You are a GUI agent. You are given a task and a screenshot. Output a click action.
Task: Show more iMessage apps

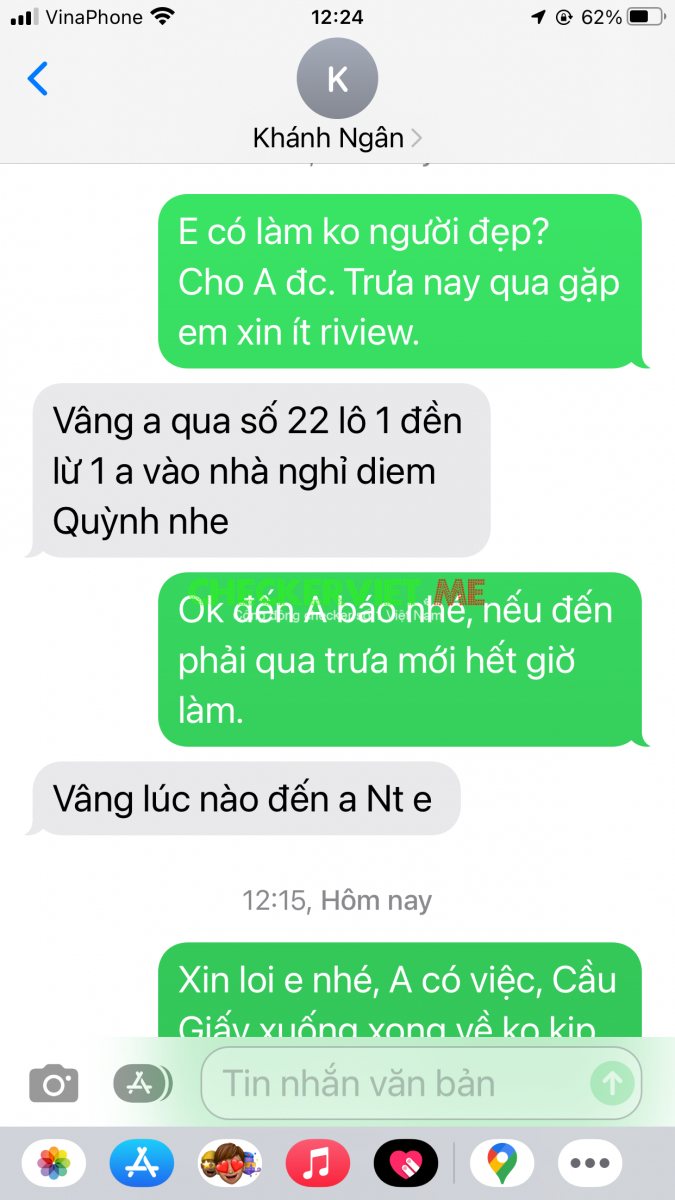point(590,1163)
